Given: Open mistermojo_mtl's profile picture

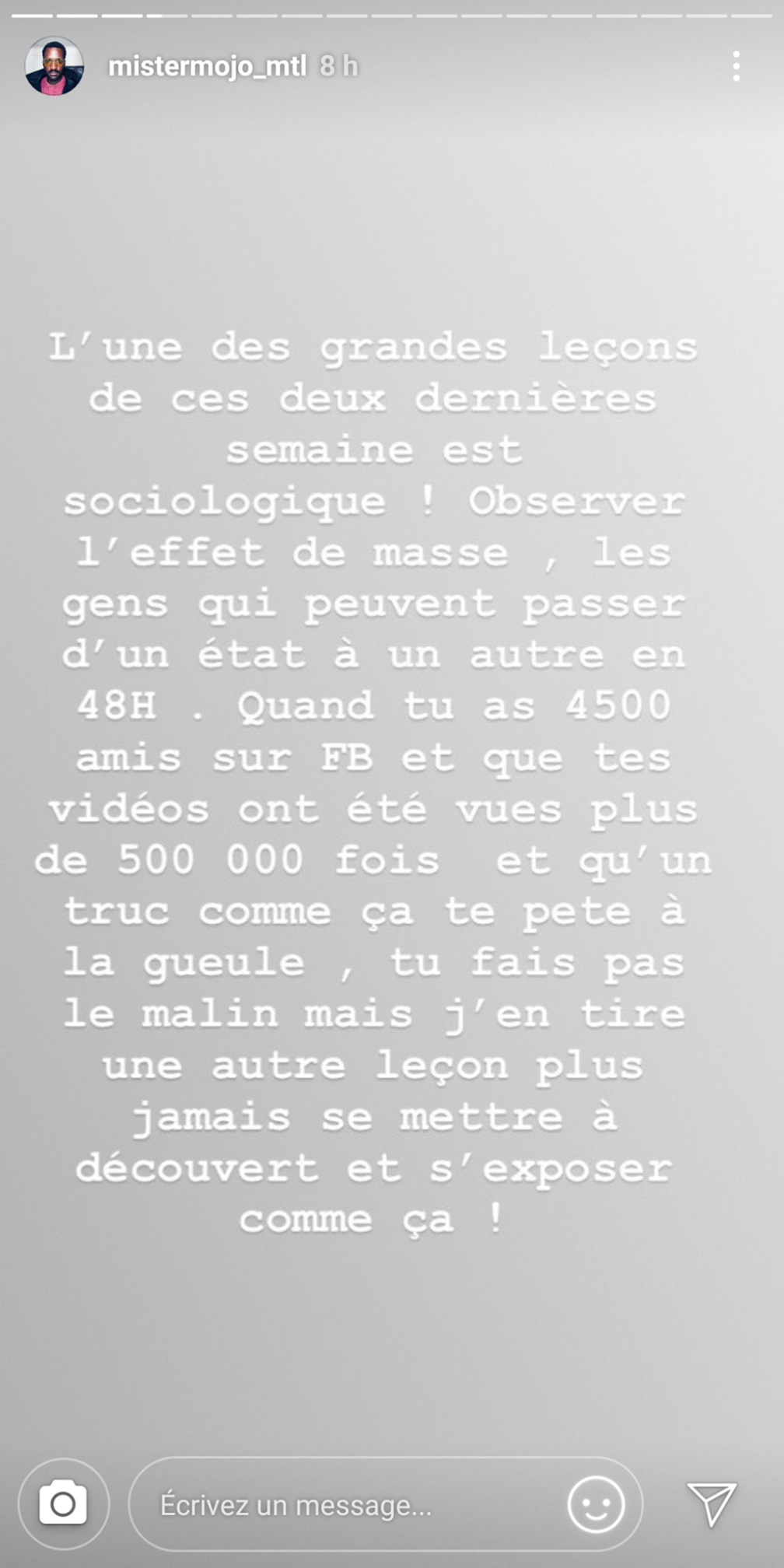Looking at the screenshot, I should (x=54, y=66).
